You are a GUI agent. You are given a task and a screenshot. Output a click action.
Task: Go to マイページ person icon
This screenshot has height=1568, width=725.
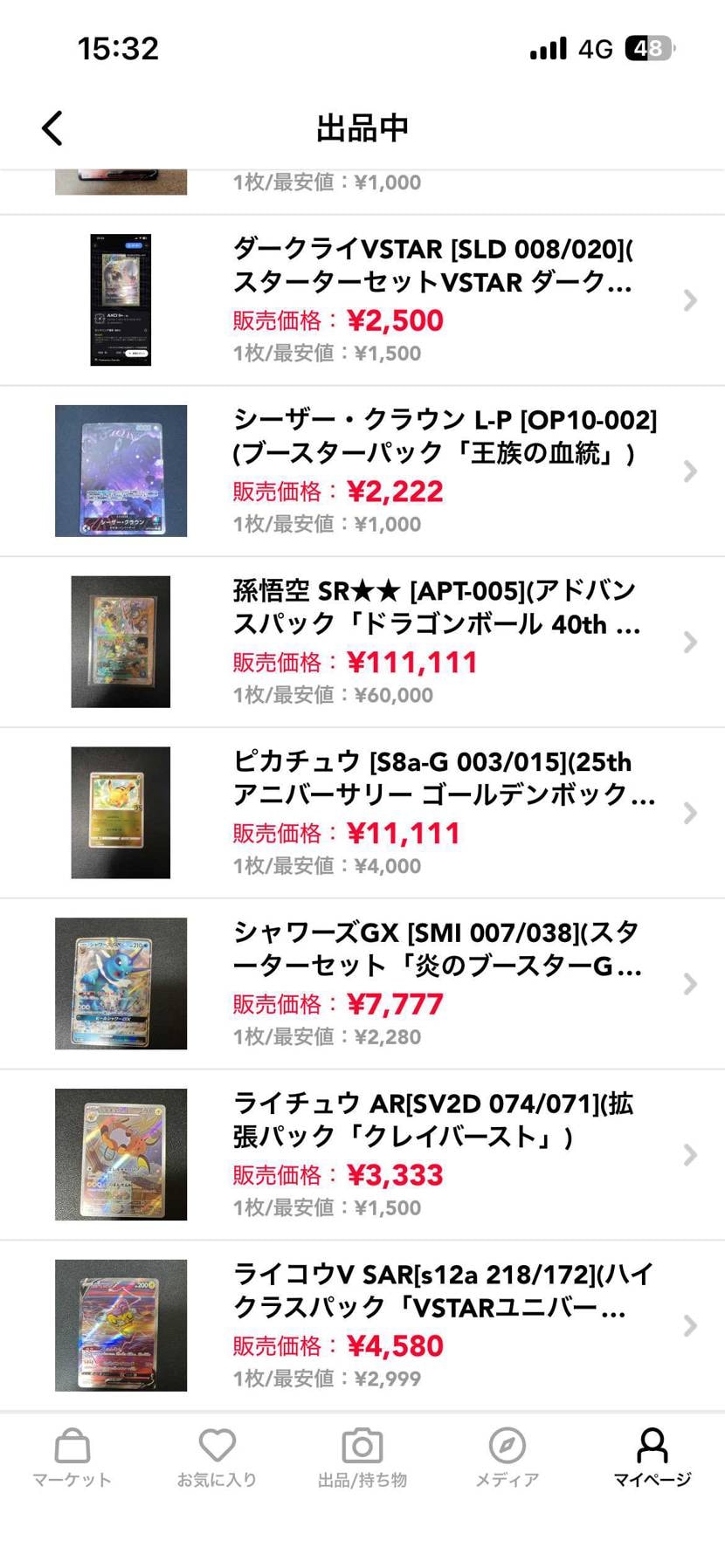[x=652, y=1447]
